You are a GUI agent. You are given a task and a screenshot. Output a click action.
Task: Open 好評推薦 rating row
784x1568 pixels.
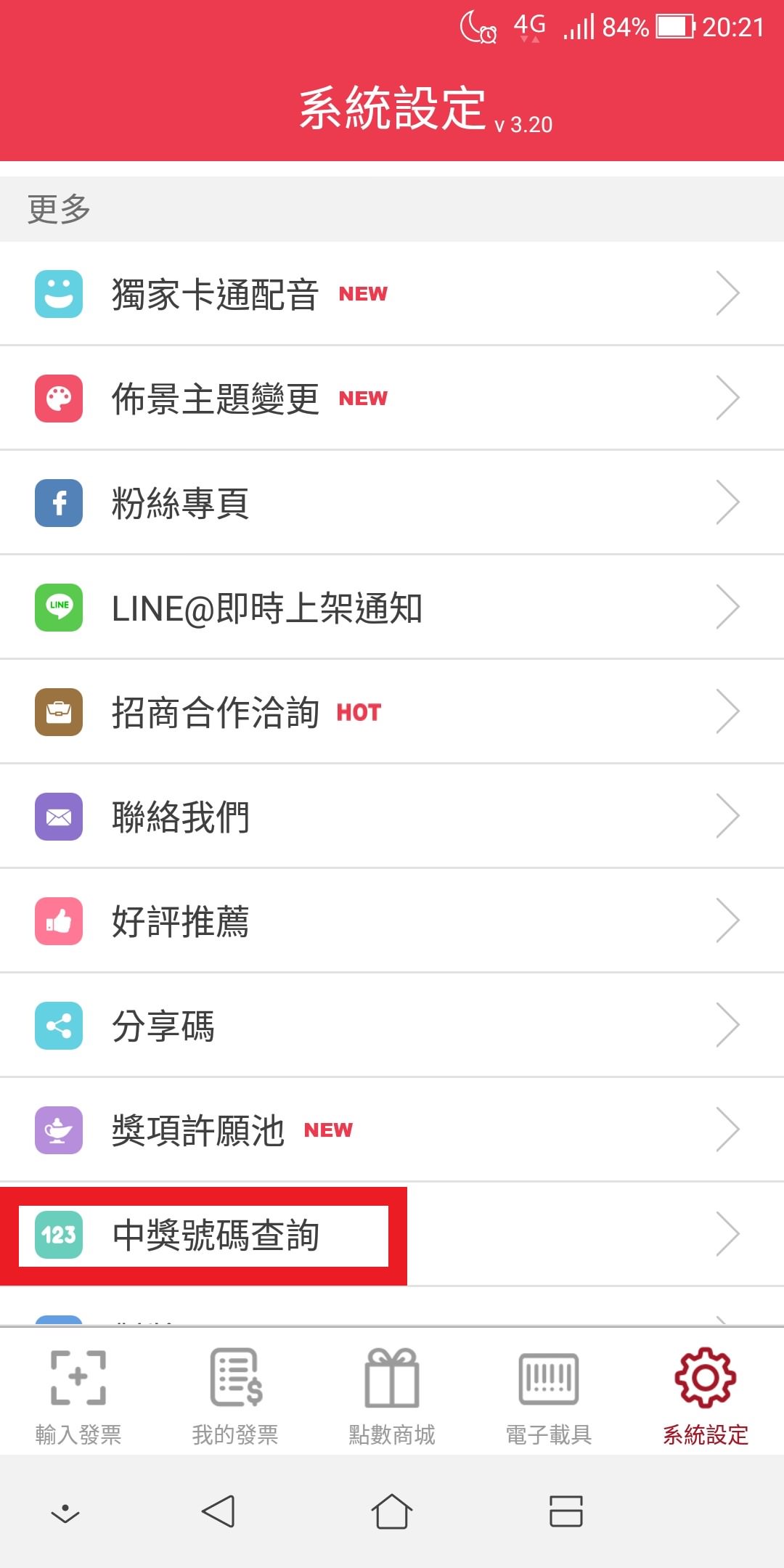click(392, 920)
